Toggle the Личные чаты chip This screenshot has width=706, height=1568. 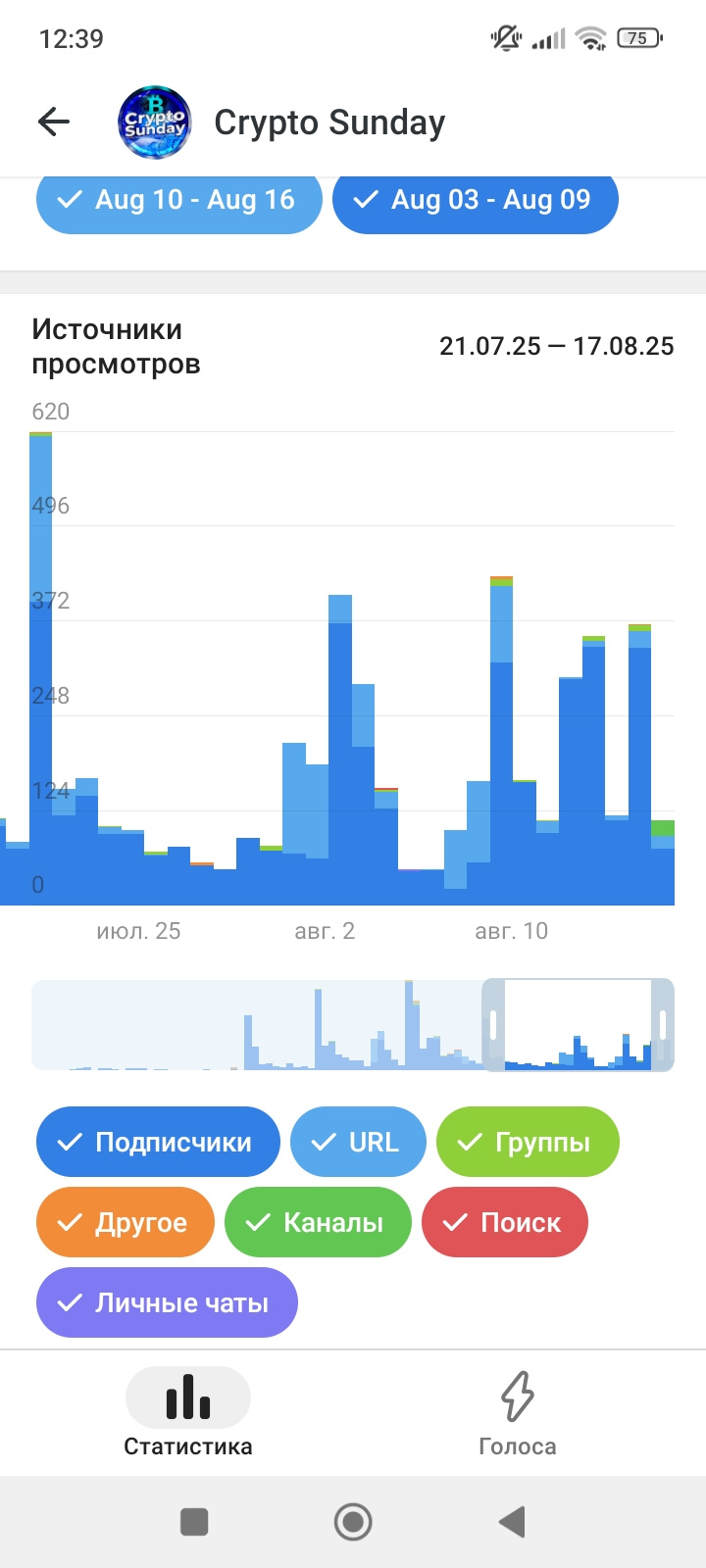(167, 1302)
